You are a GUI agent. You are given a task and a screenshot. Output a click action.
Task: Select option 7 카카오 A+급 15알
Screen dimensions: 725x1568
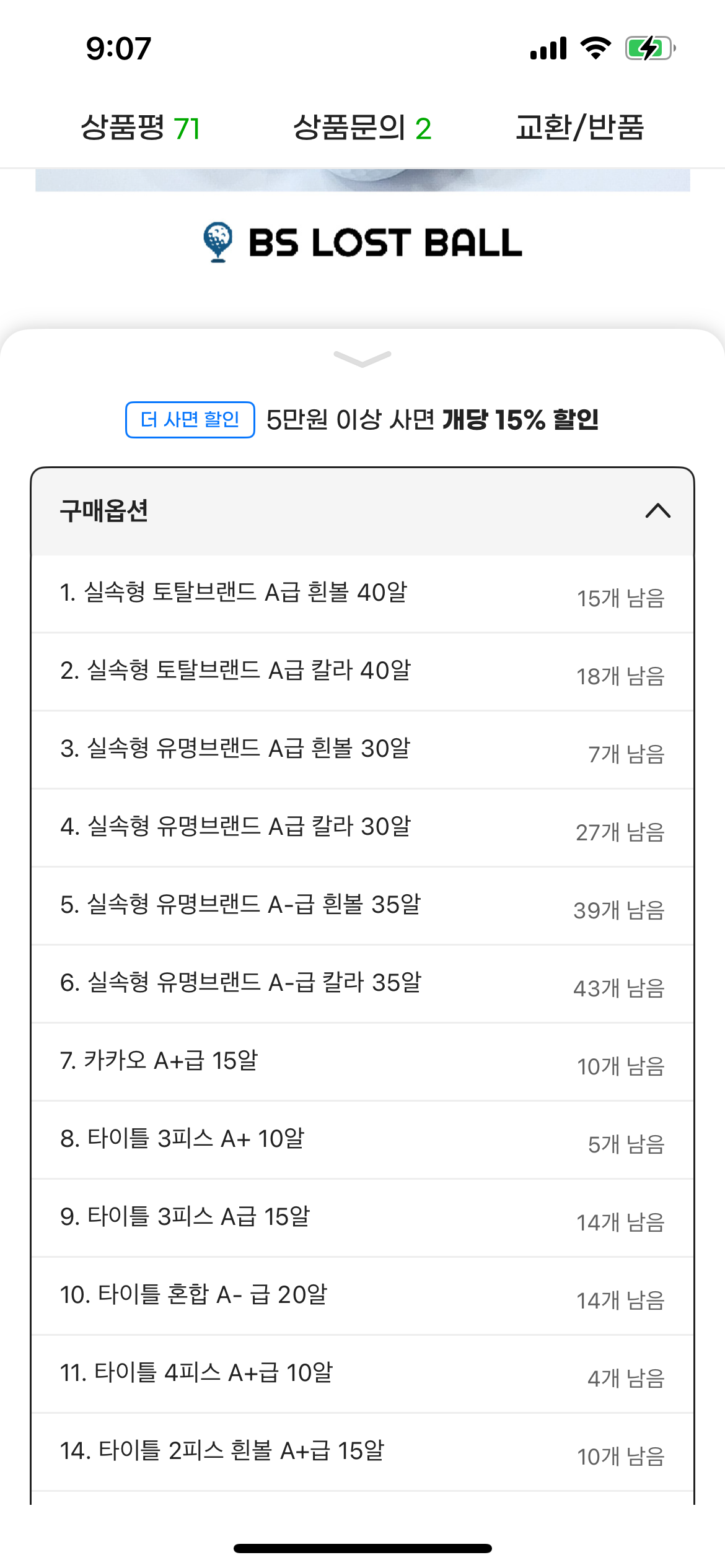pos(362,1062)
